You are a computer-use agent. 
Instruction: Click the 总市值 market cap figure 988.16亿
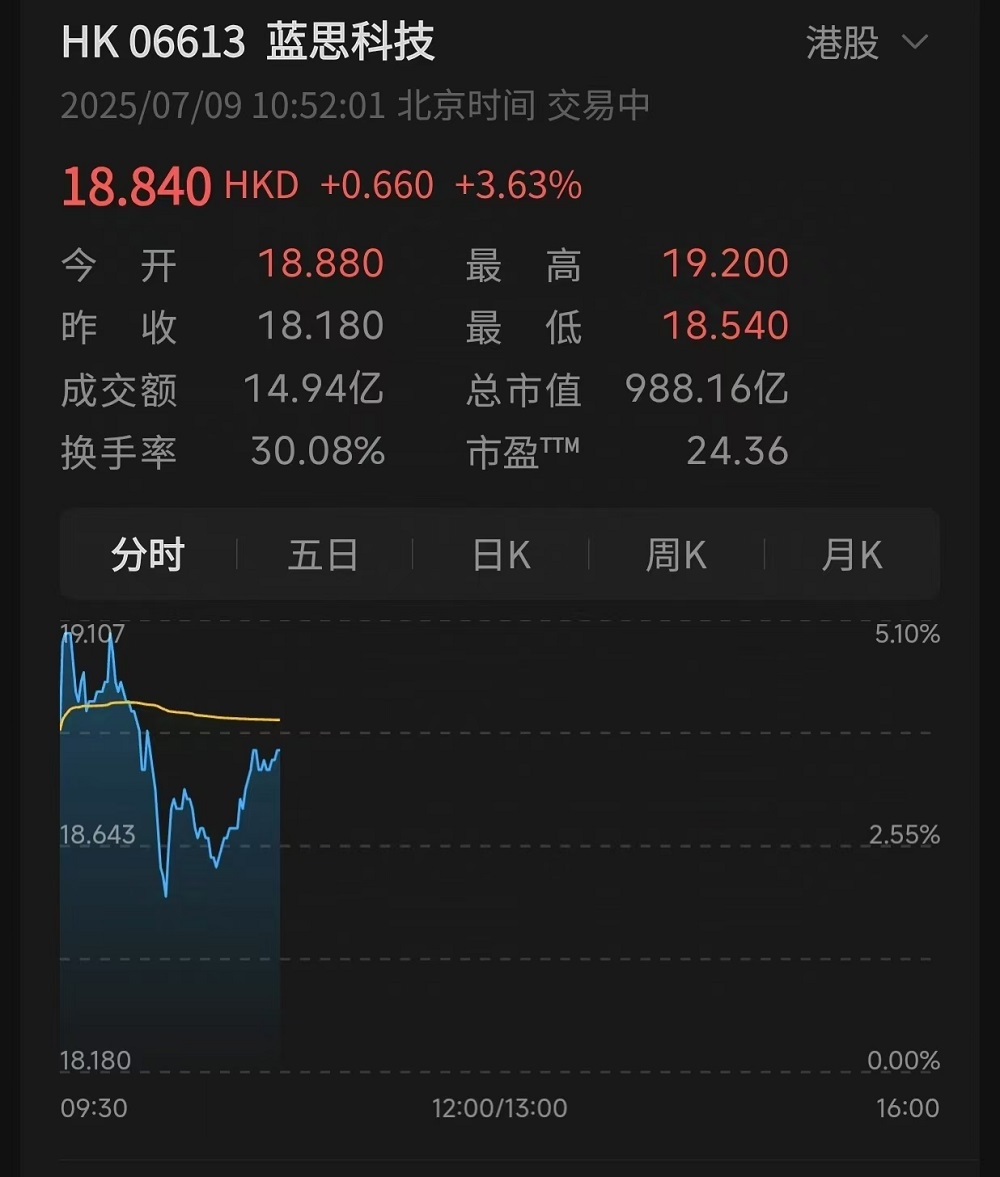pyautogui.click(x=705, y=391)
